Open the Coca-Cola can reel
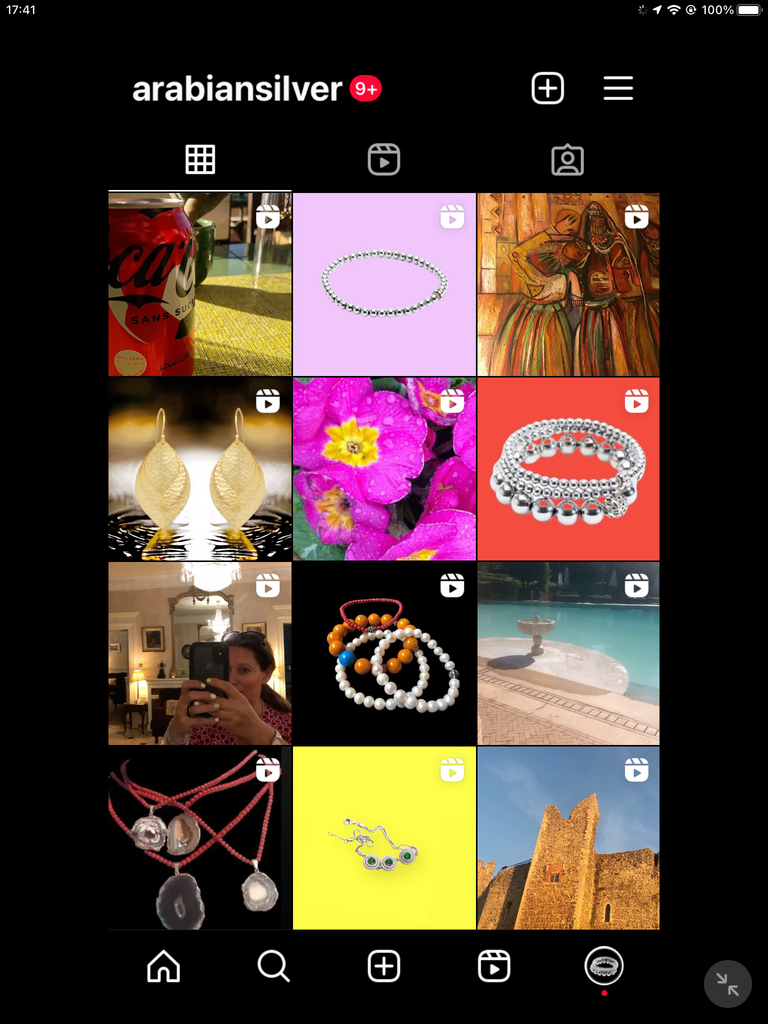768x1024 pixels. point(200,284)
